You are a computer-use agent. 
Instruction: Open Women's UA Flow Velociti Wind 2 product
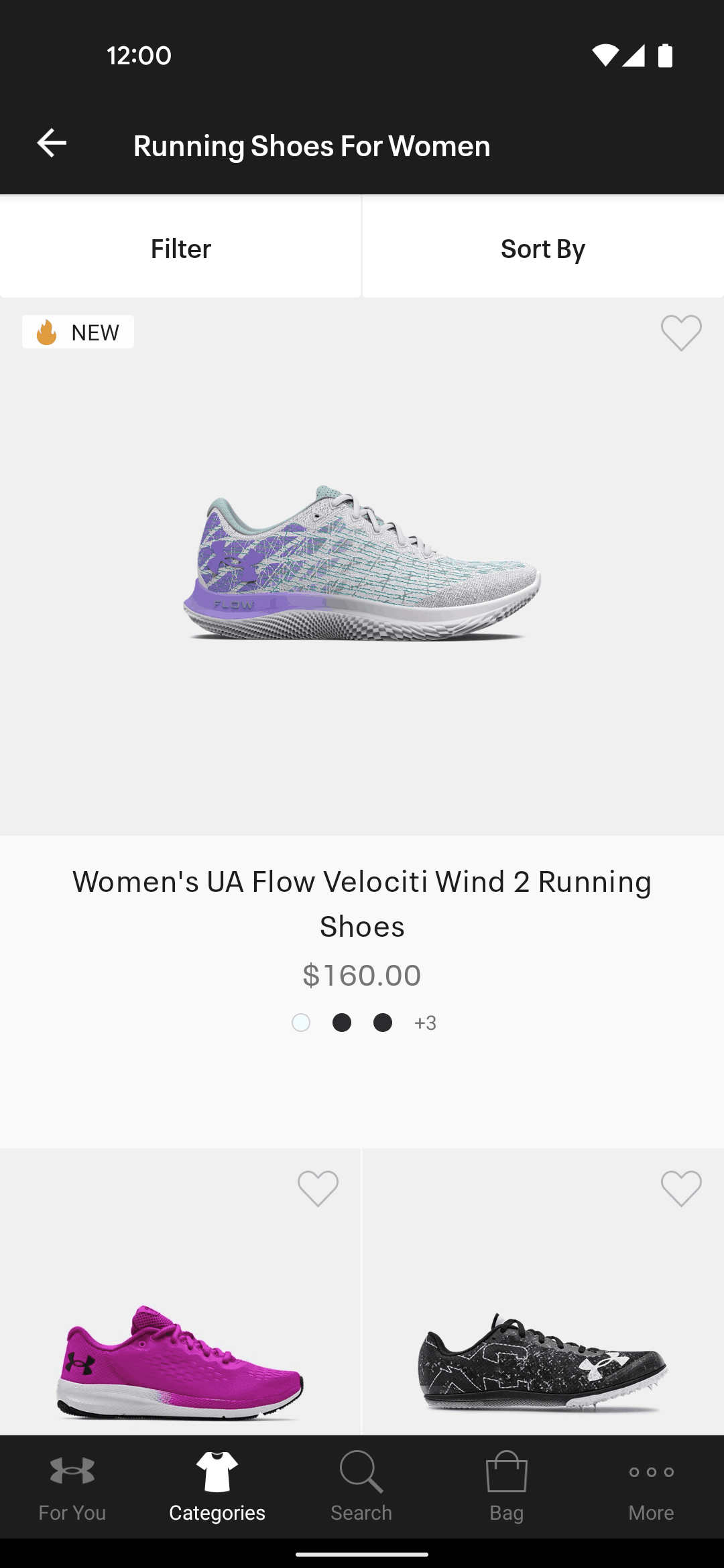tap(362, 903)
